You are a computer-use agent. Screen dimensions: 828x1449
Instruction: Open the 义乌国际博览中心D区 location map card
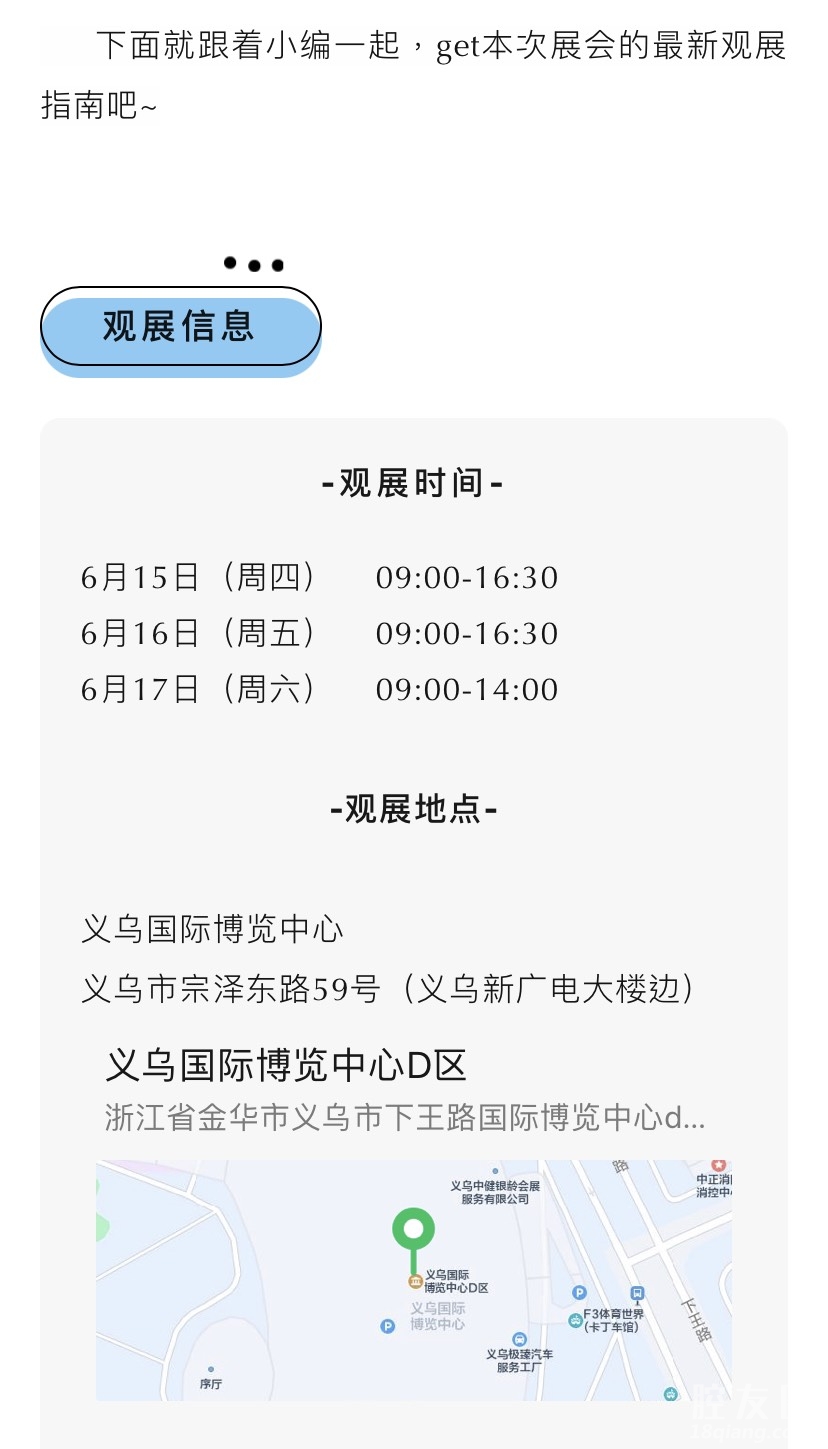point(286,1066)
